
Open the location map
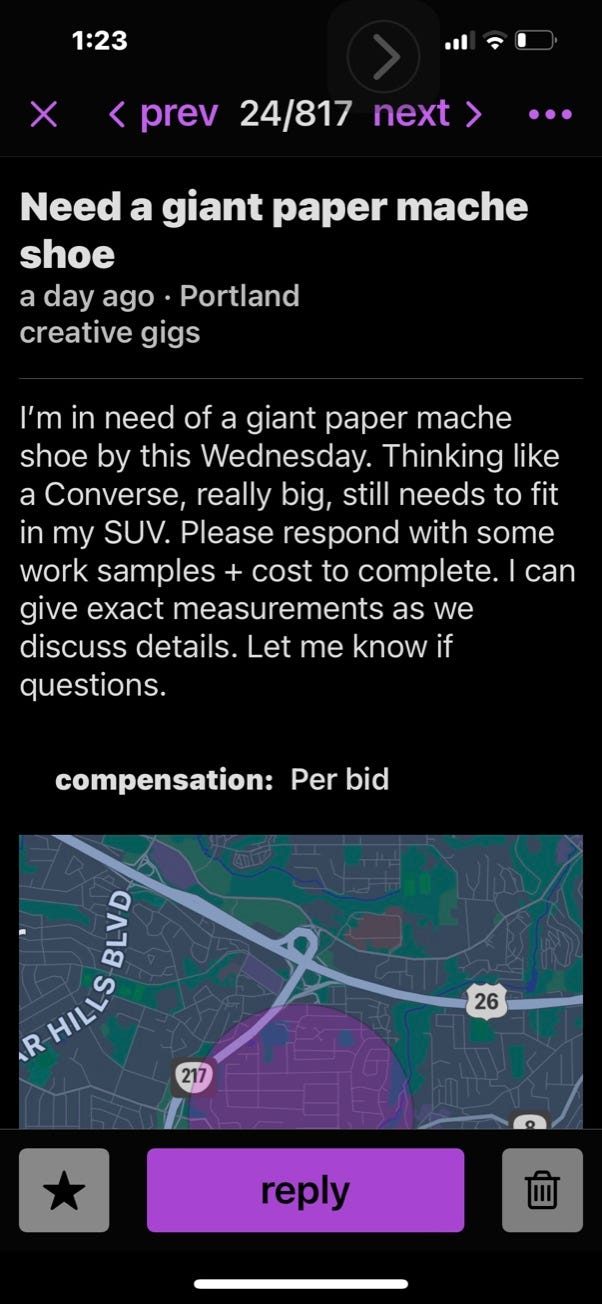click(x=301, y=982)
